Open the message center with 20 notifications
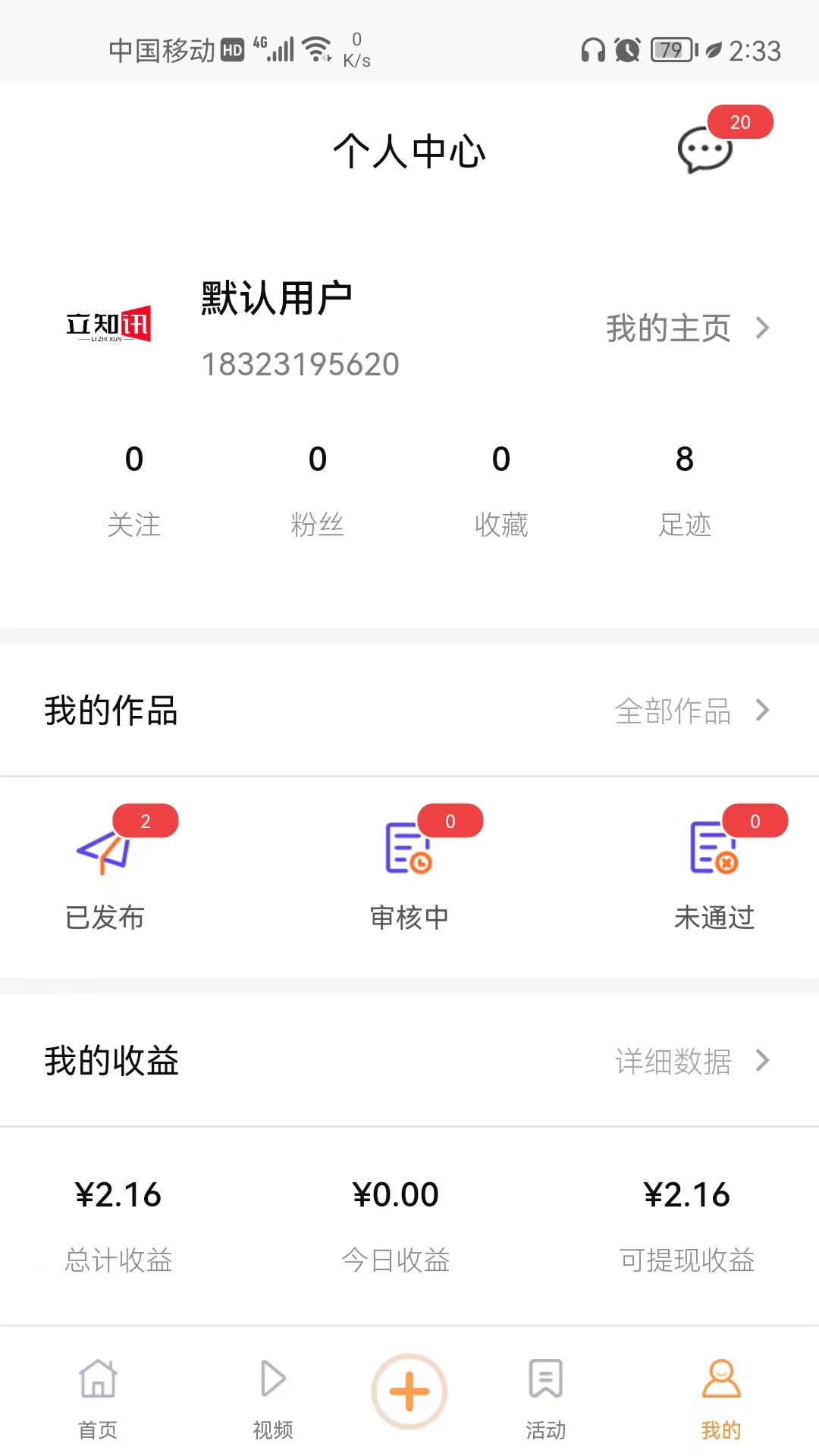The image size is (819, 1456). (x=704, y=149)
